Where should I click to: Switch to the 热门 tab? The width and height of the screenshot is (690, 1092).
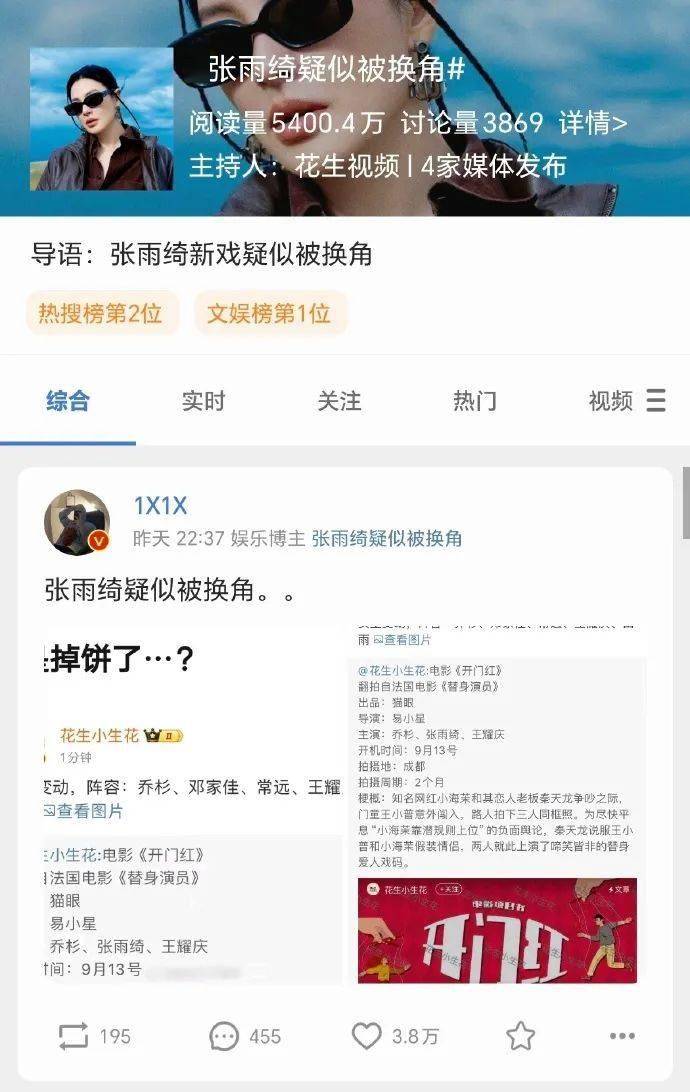474,401
